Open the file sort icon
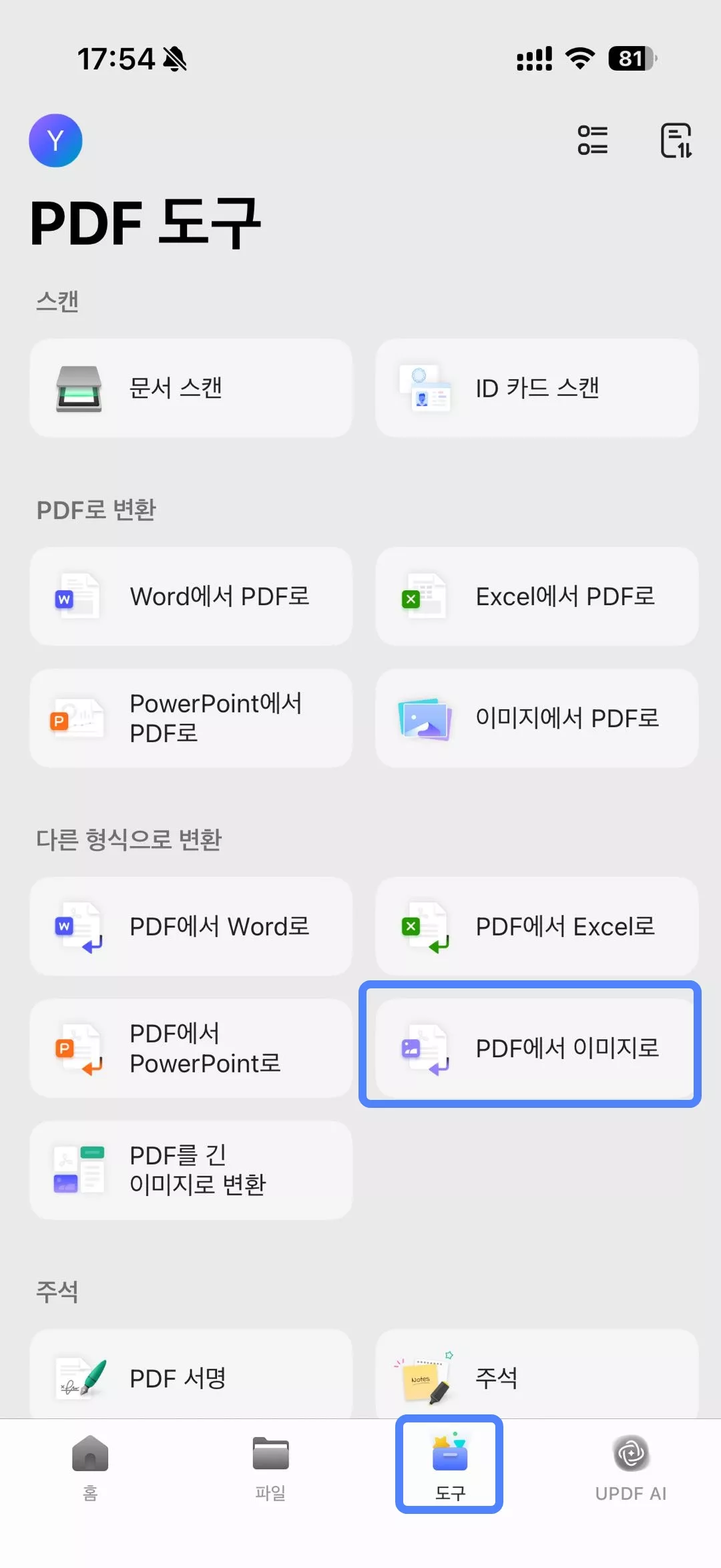The image size is (721, 1568). click(x=676, y=140)
